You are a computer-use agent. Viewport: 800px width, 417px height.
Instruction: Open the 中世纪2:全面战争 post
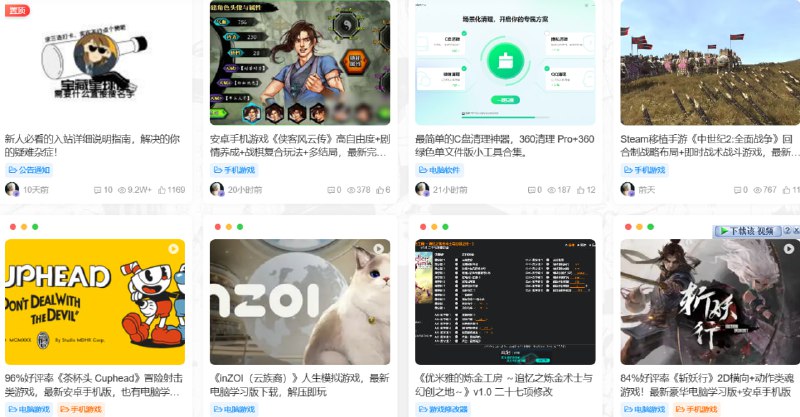coord(710,145)
